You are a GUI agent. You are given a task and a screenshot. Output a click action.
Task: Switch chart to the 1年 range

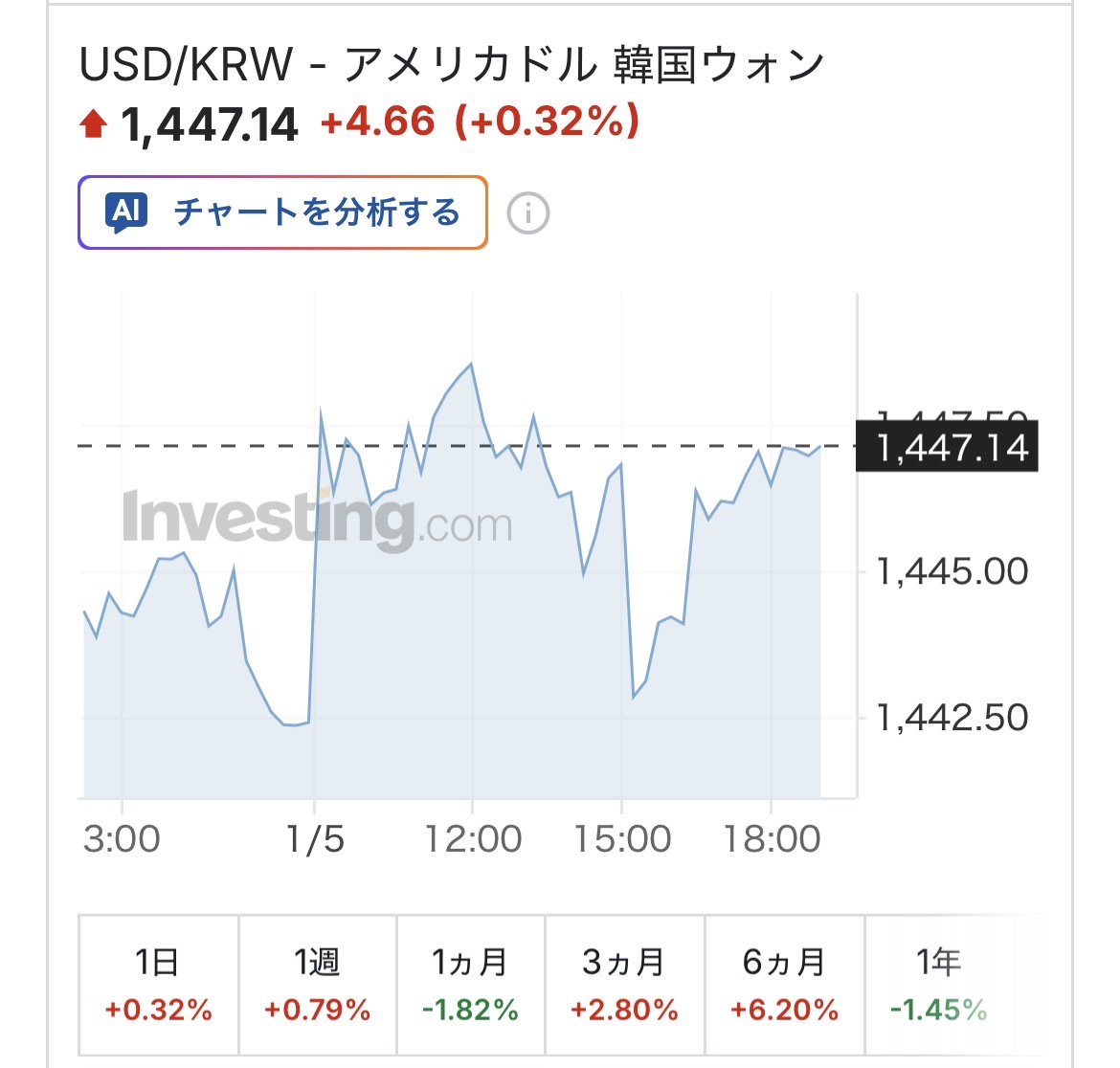click(x=938, y=984)
